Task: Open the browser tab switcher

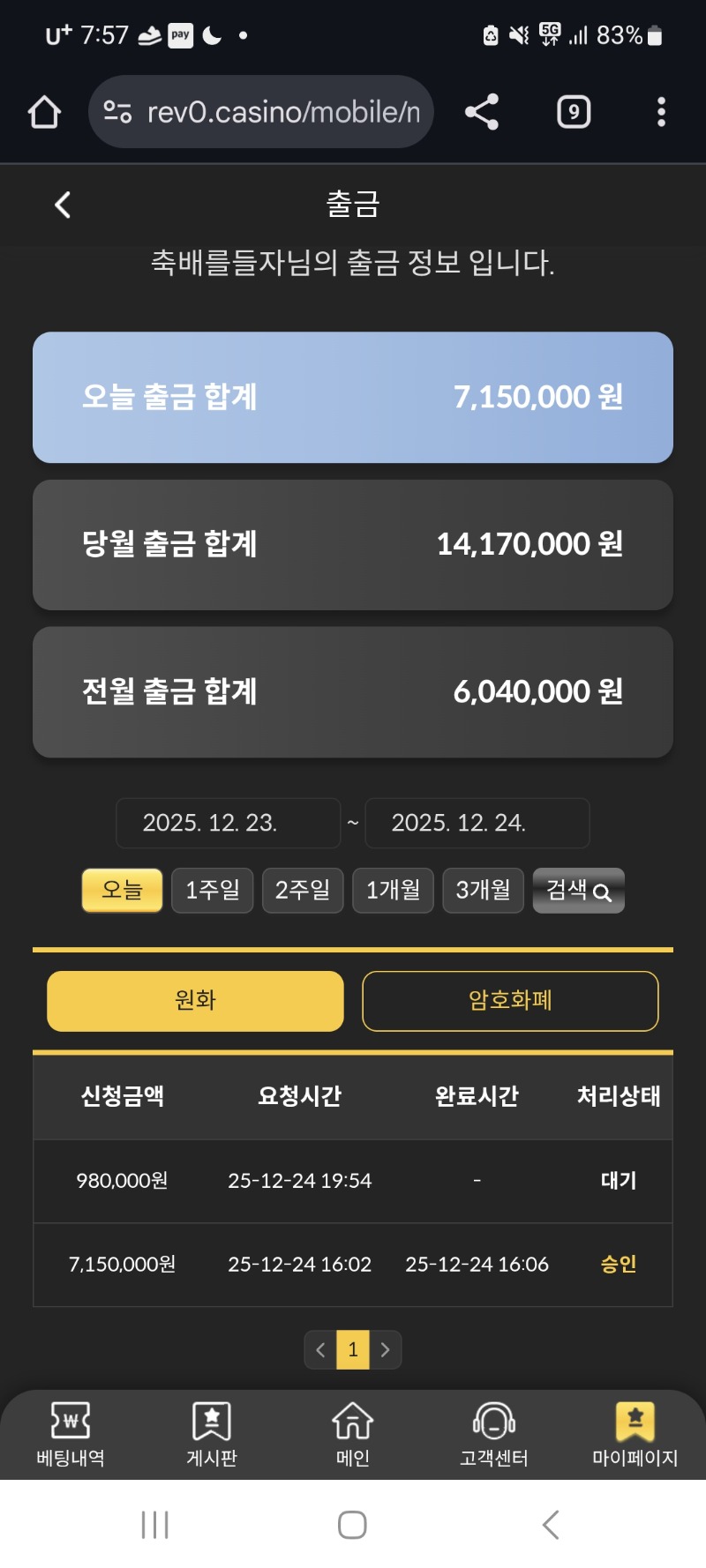Action: pyautogui.click(x=574, y=112)
